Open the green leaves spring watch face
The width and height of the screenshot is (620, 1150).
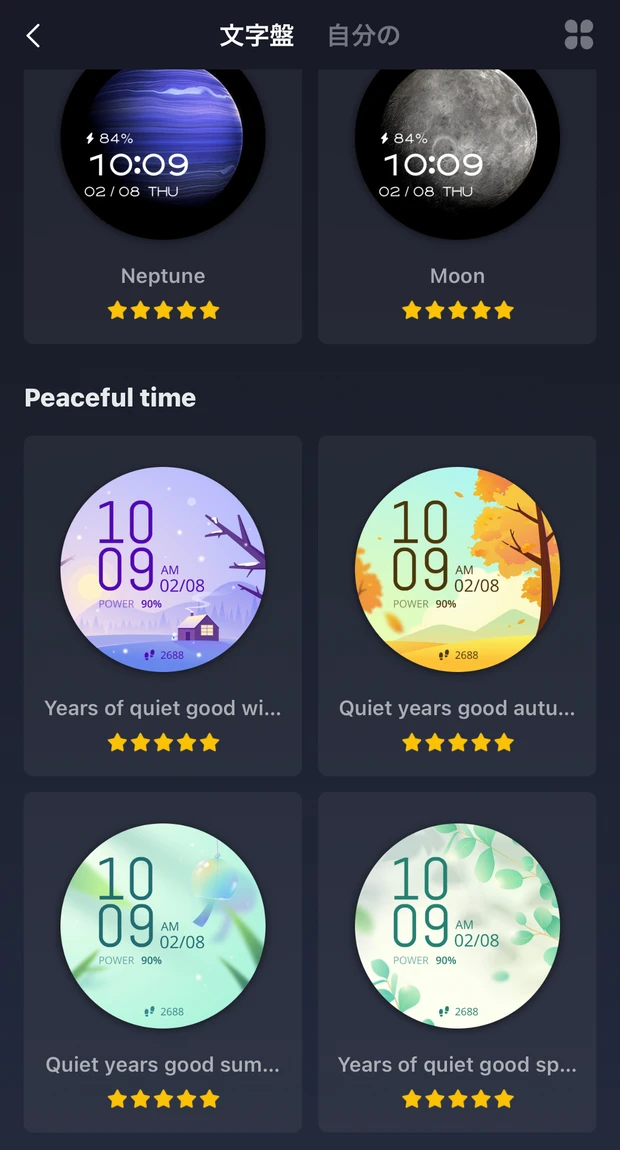click(457, 926)
